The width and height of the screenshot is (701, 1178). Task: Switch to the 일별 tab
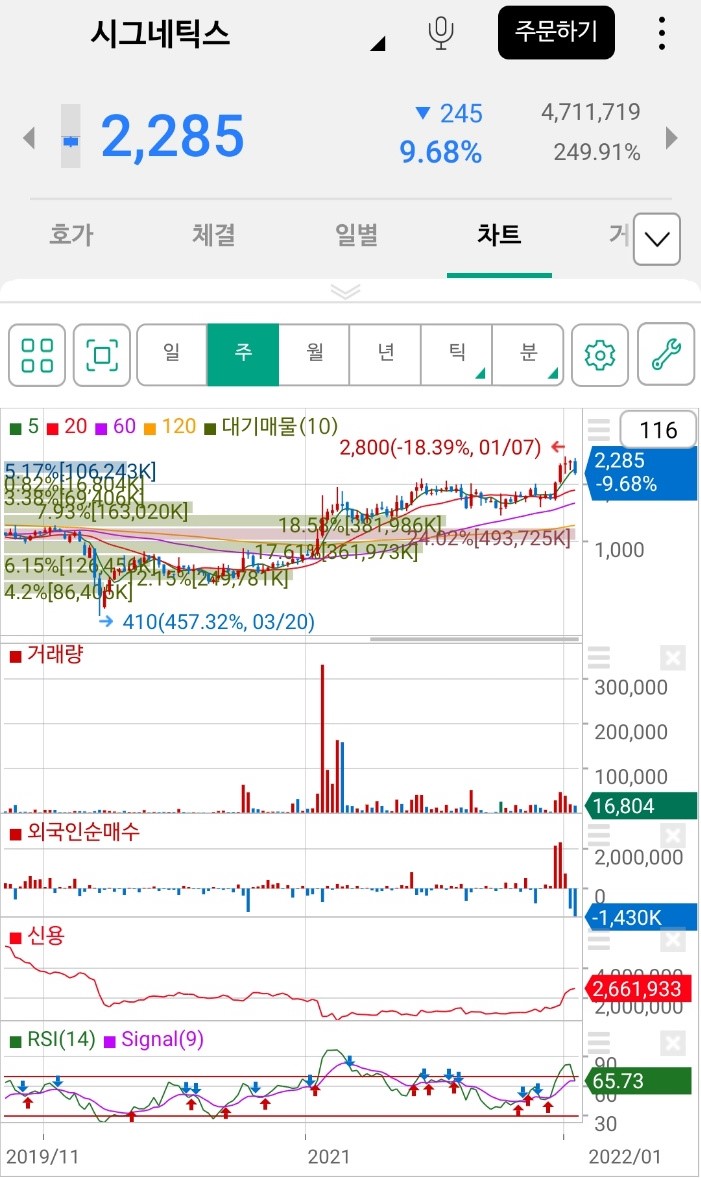[356, 236]
